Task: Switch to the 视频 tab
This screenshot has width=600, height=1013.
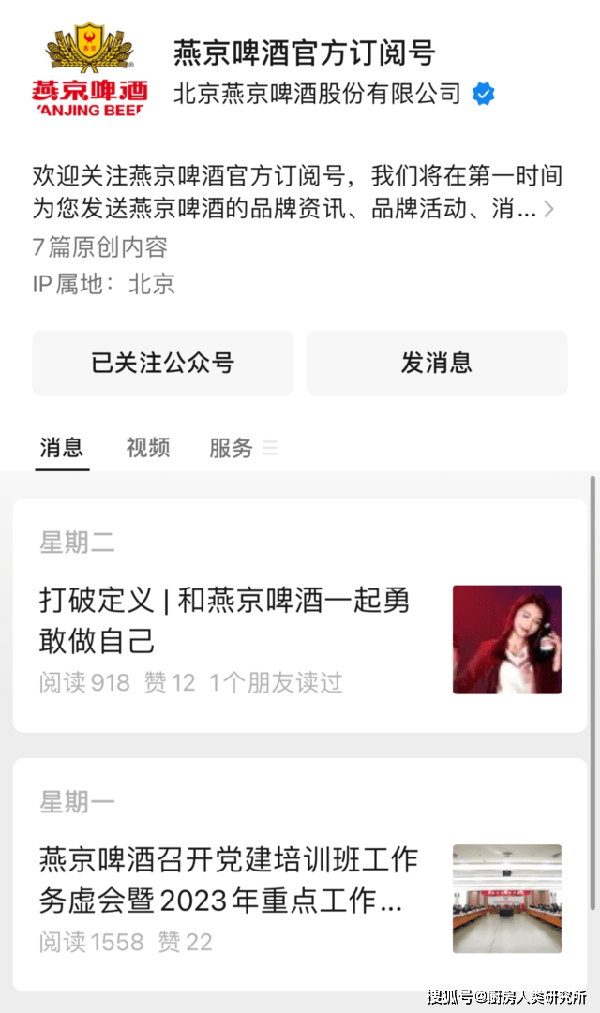Action: point(148,448)
